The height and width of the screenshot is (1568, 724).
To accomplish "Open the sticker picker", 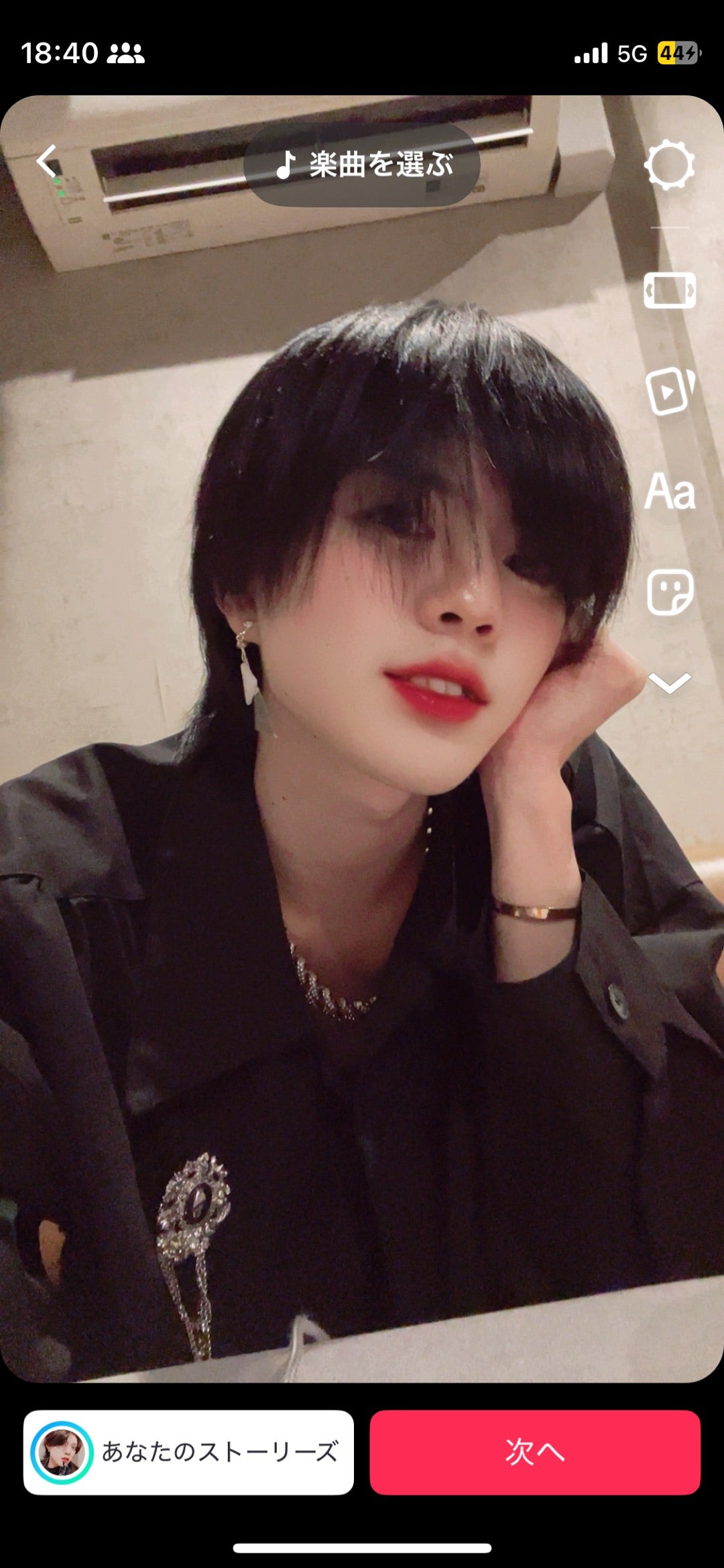I will point(669,592).
